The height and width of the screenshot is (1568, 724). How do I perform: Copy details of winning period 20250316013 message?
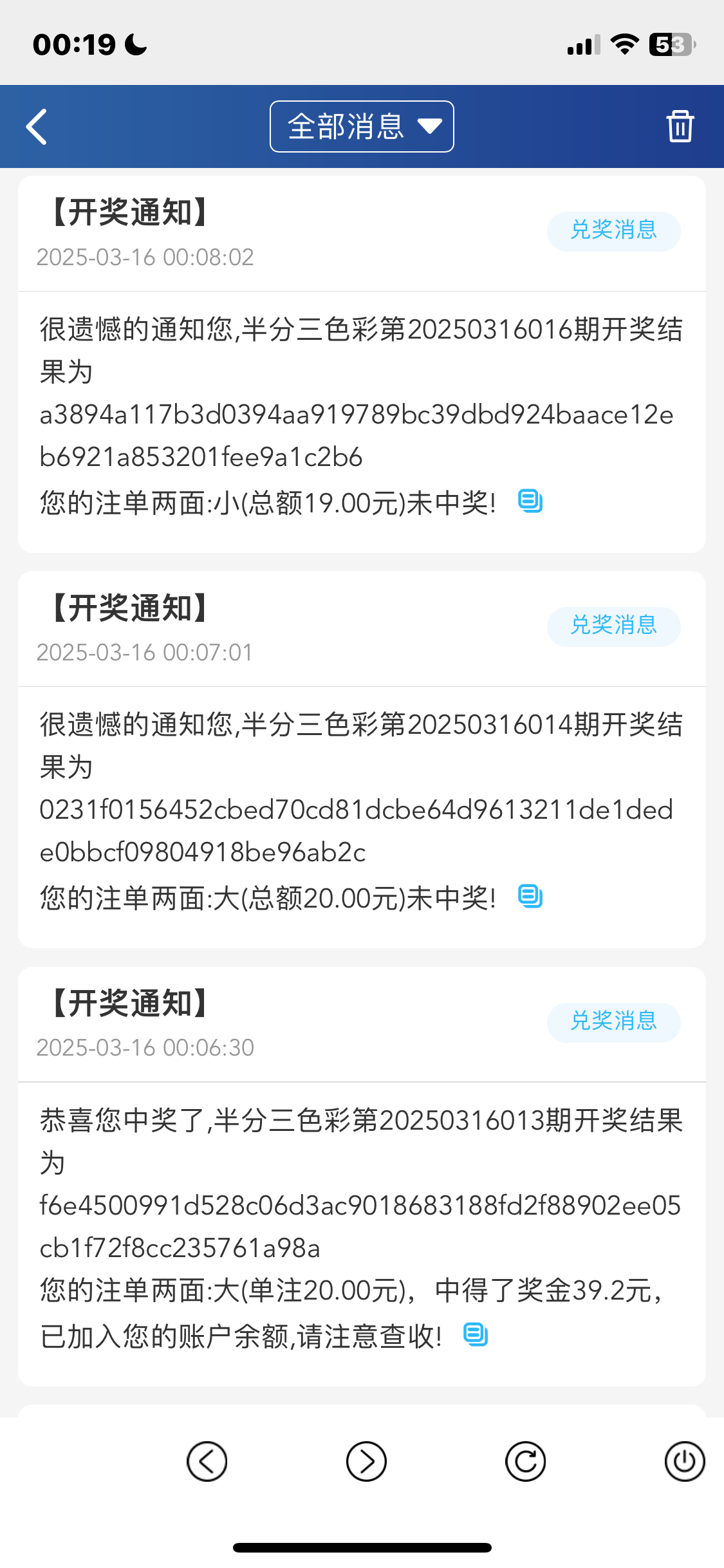coord(476,1336)
